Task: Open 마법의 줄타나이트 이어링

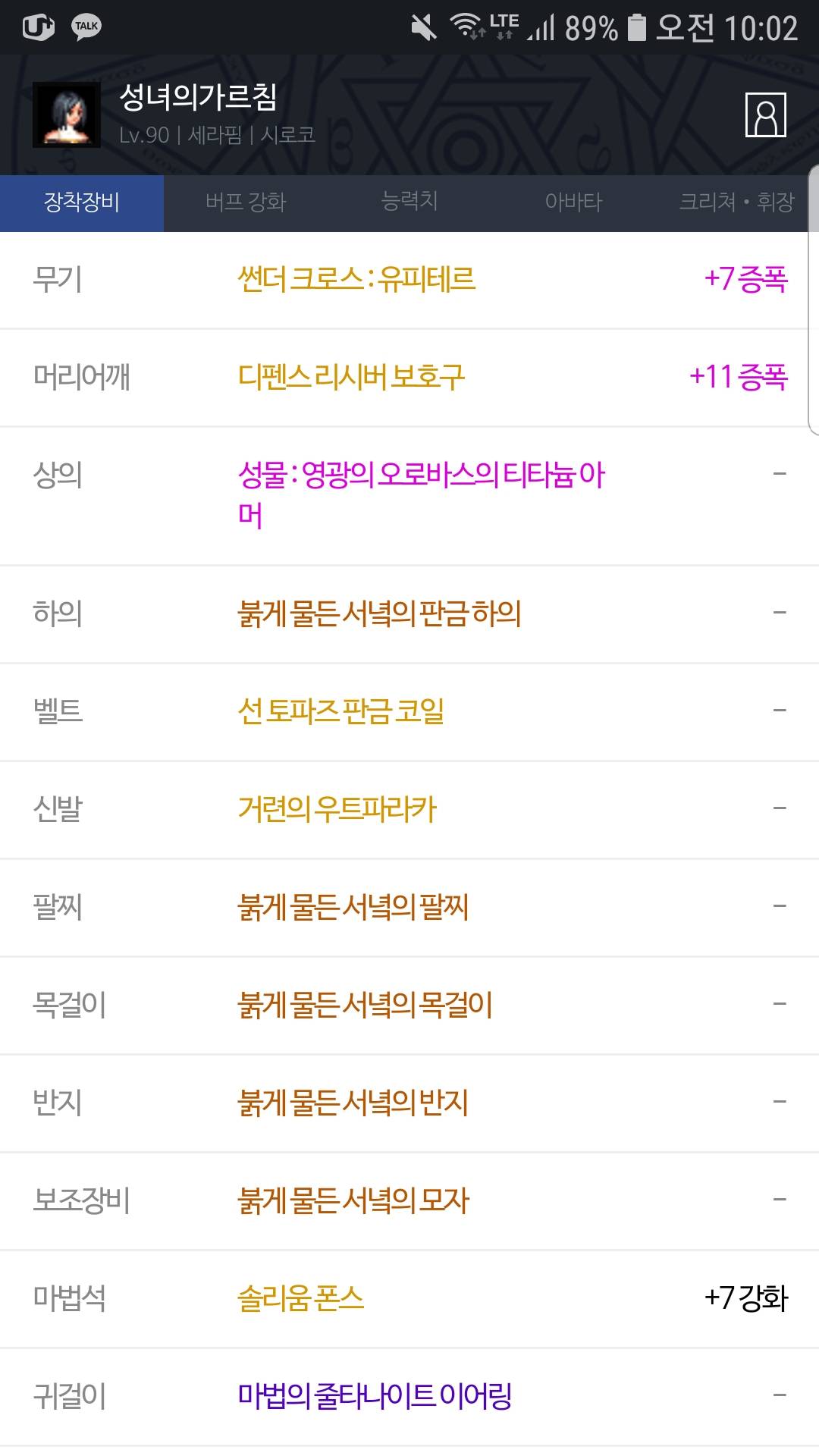Action: [x=375, y=1396]
